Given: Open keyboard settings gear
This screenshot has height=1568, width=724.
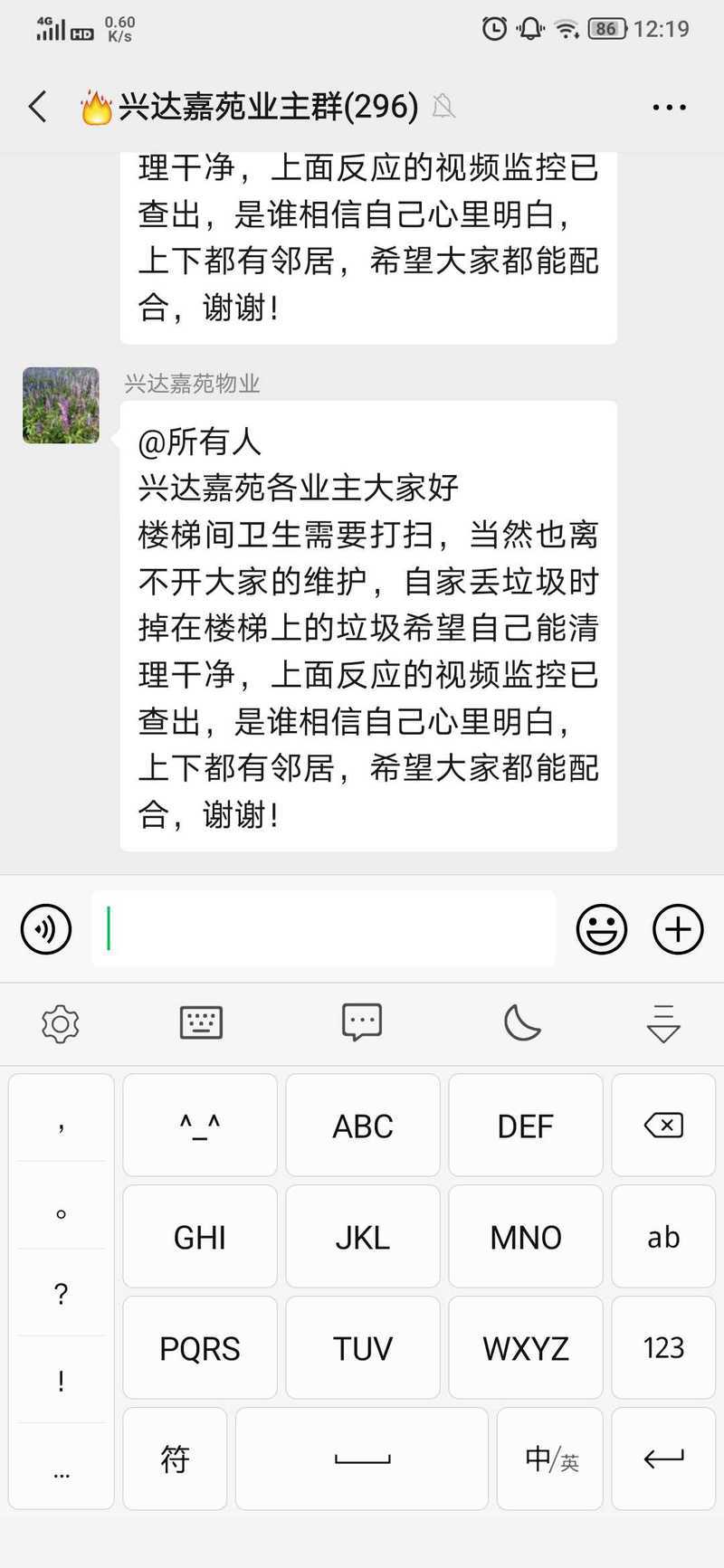Looking at the screenshot, I should 61,1023.
